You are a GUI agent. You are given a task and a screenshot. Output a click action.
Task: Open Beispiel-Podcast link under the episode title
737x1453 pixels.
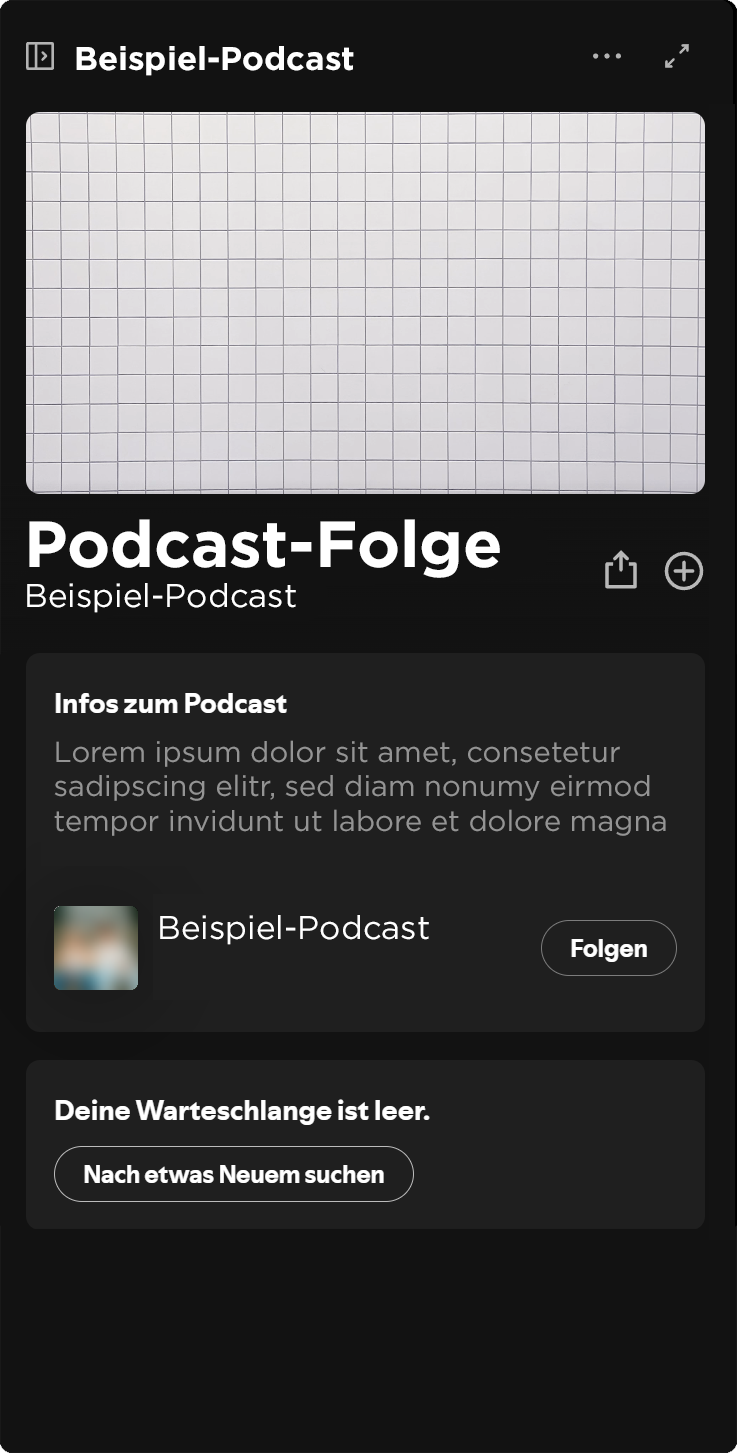[161, 596]
